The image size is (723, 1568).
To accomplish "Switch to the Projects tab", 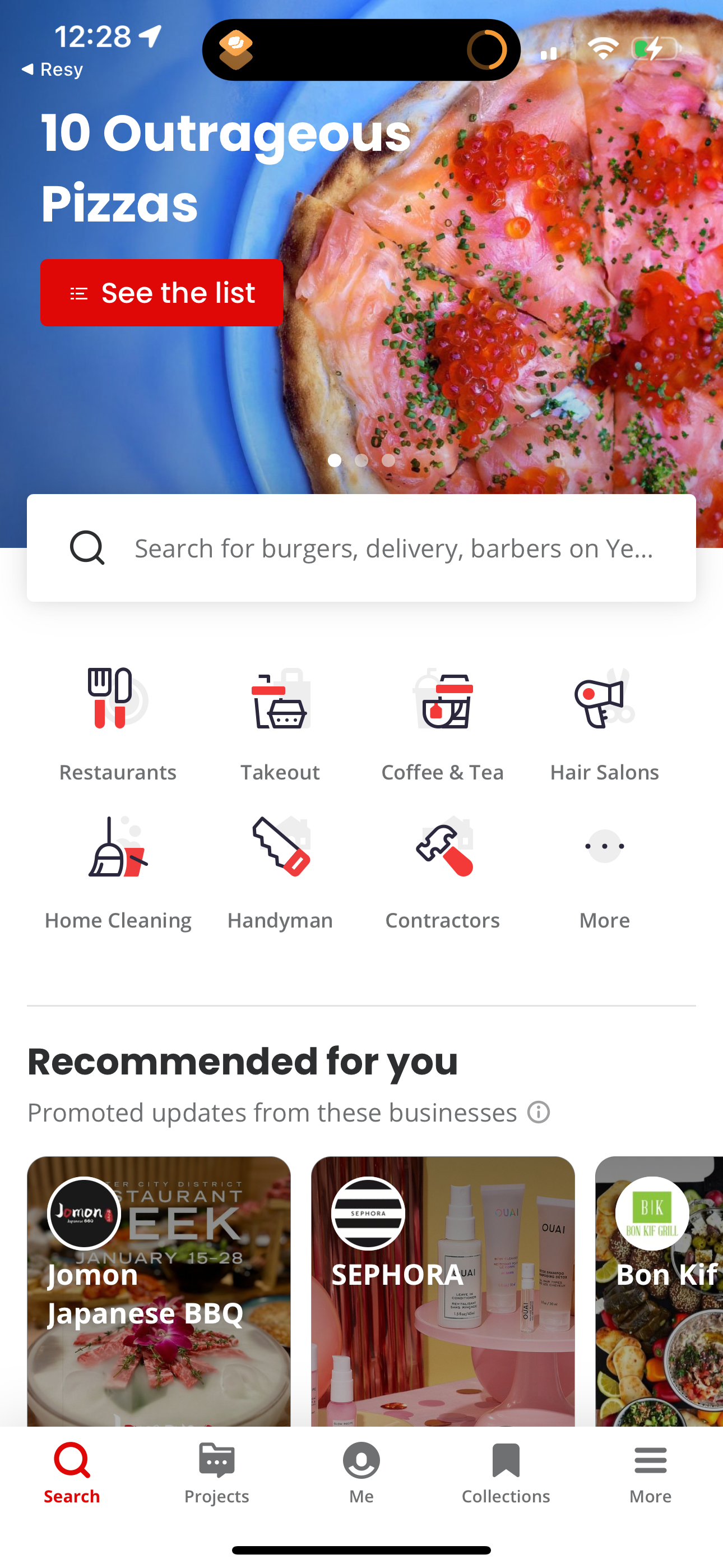I will (x=216, y=1473).
